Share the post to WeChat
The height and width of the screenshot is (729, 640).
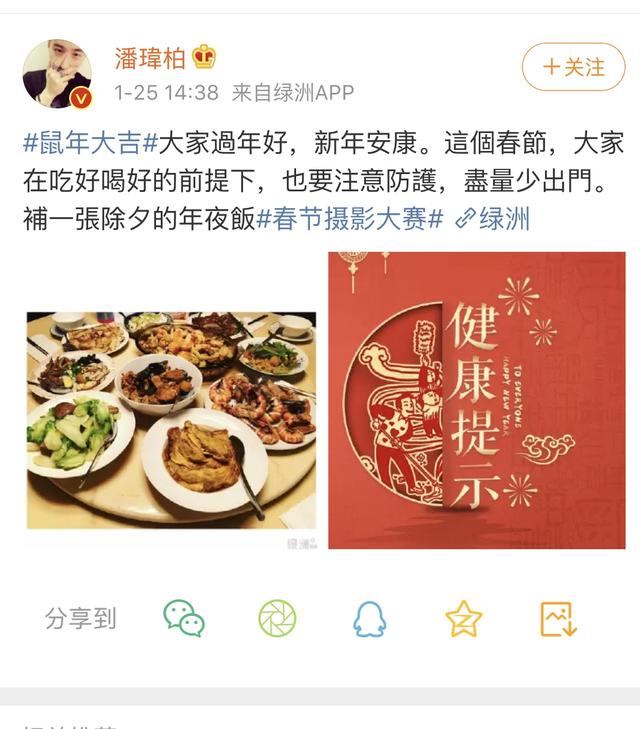[184, 619]
